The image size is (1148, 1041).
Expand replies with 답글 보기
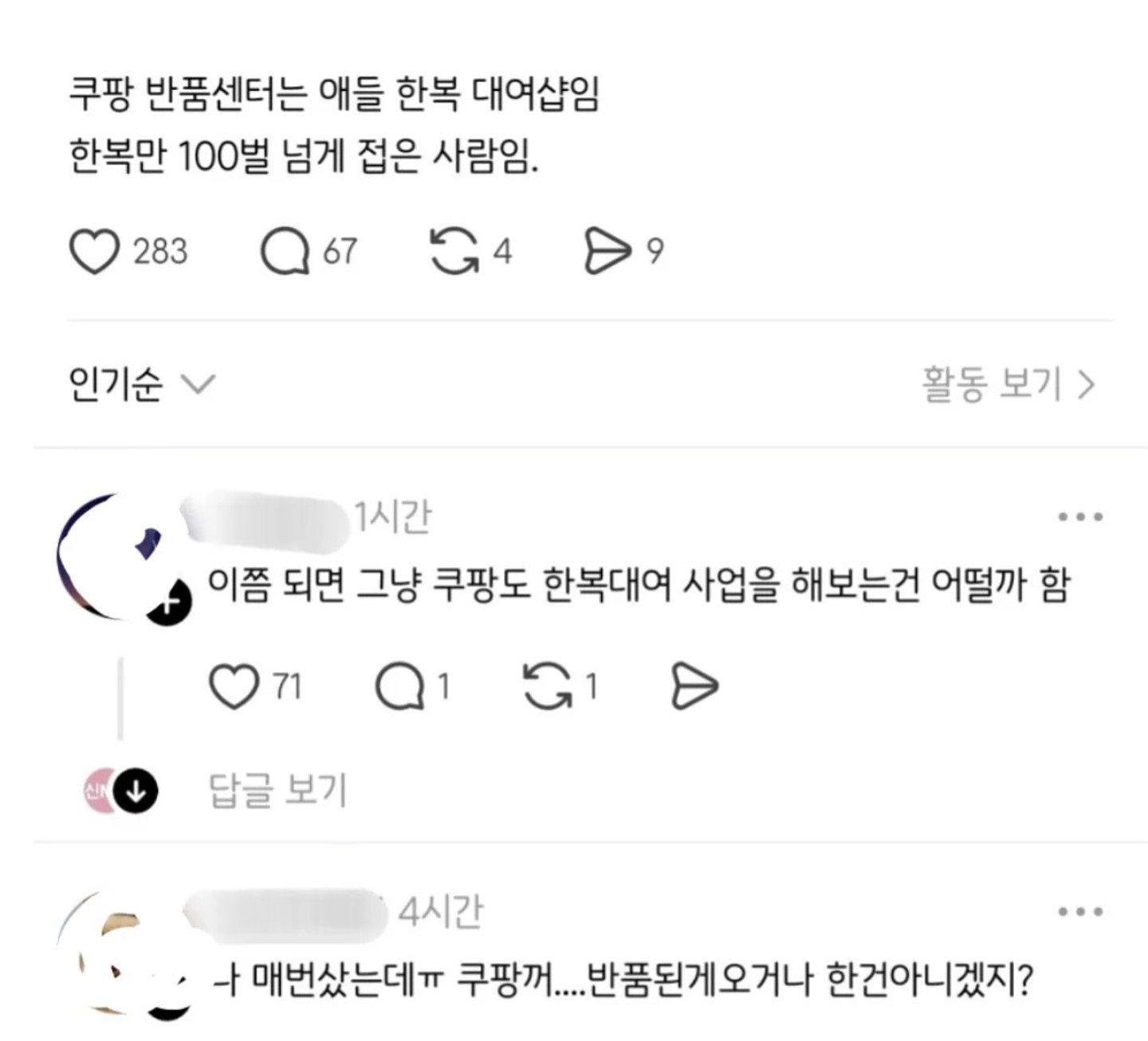(277, 791)
